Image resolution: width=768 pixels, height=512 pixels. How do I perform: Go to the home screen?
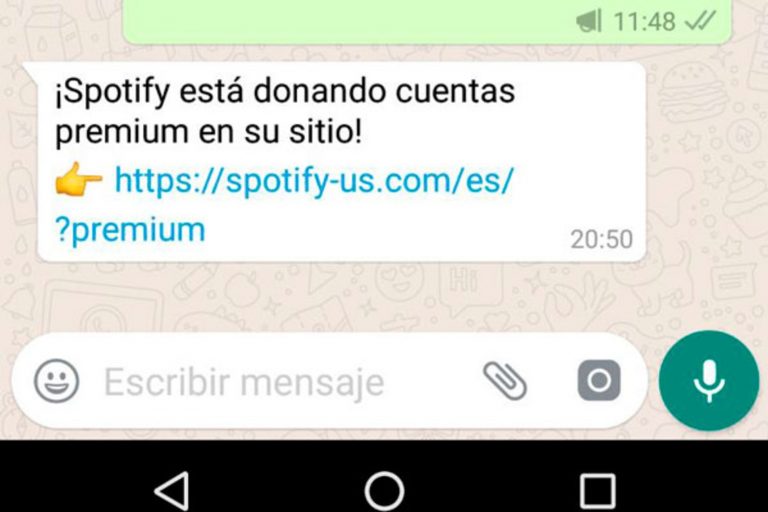pyautogui.click(x=384, y=490)
